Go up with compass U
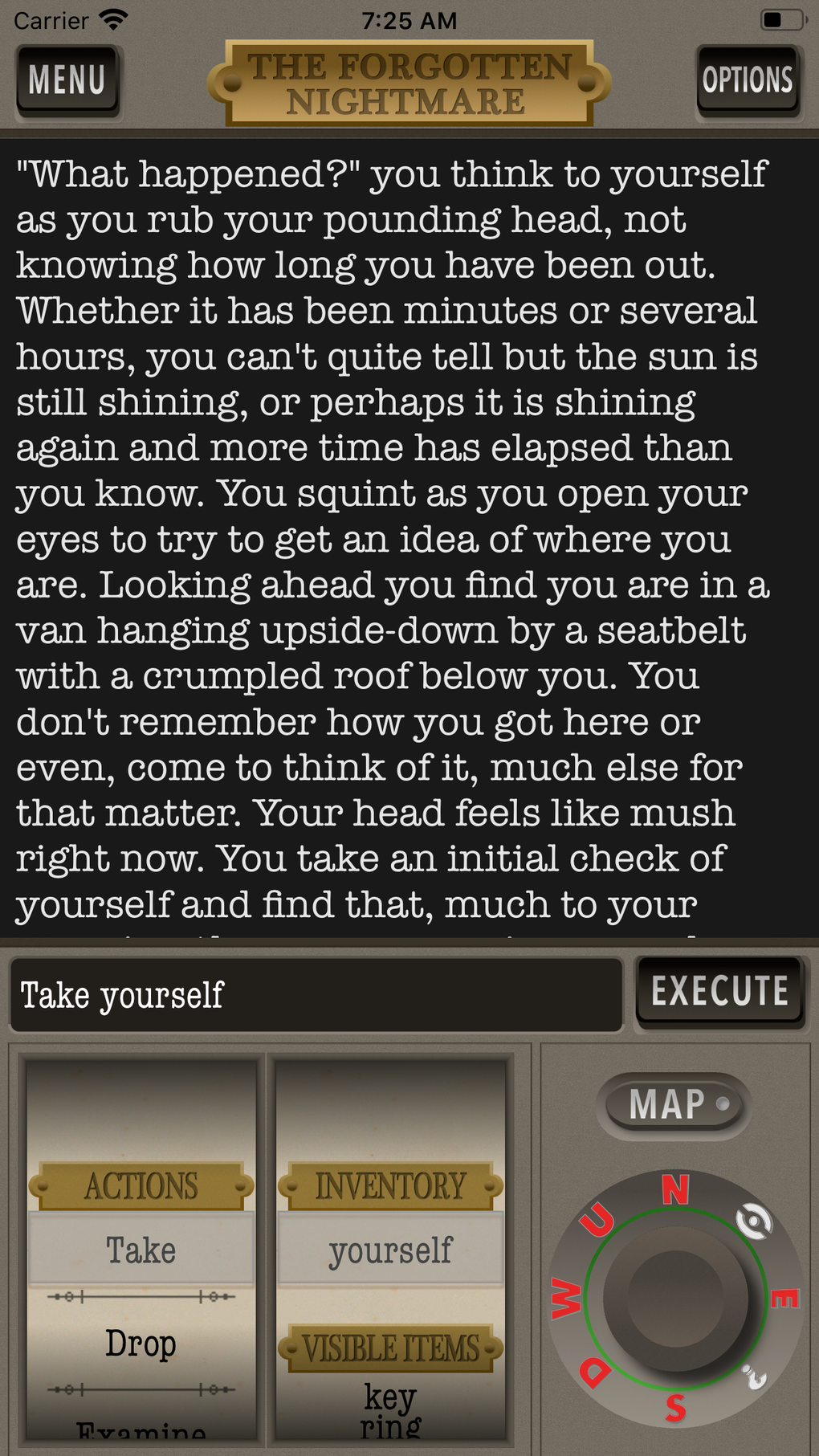 [597, 1221]
